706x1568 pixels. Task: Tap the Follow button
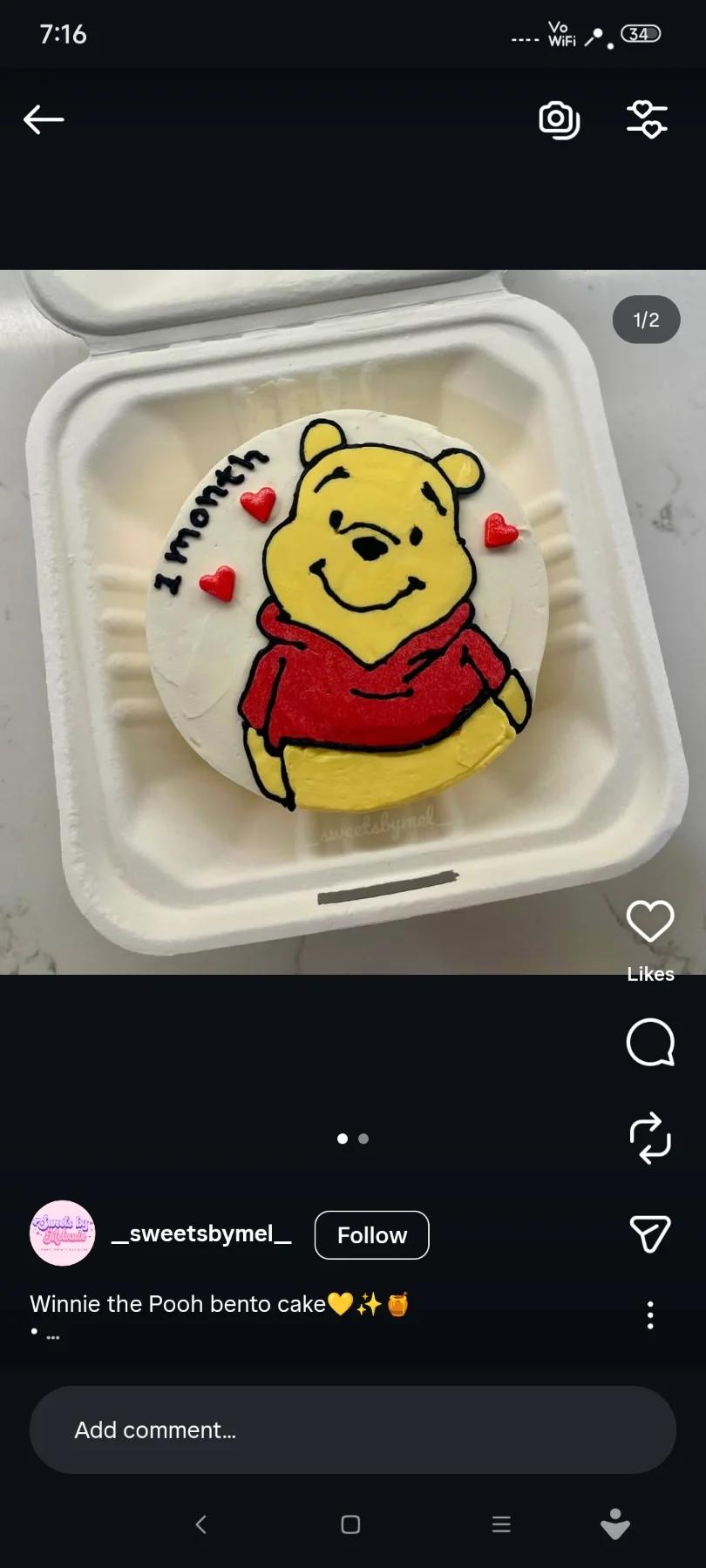point(371,1234)
